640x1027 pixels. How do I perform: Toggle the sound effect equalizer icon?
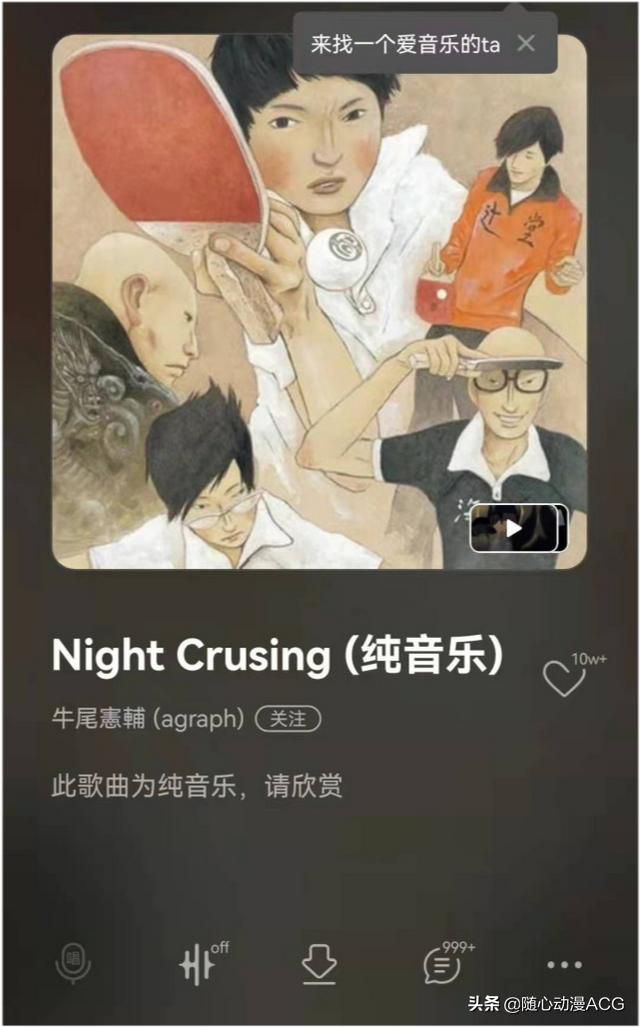[x=204, y=963]
